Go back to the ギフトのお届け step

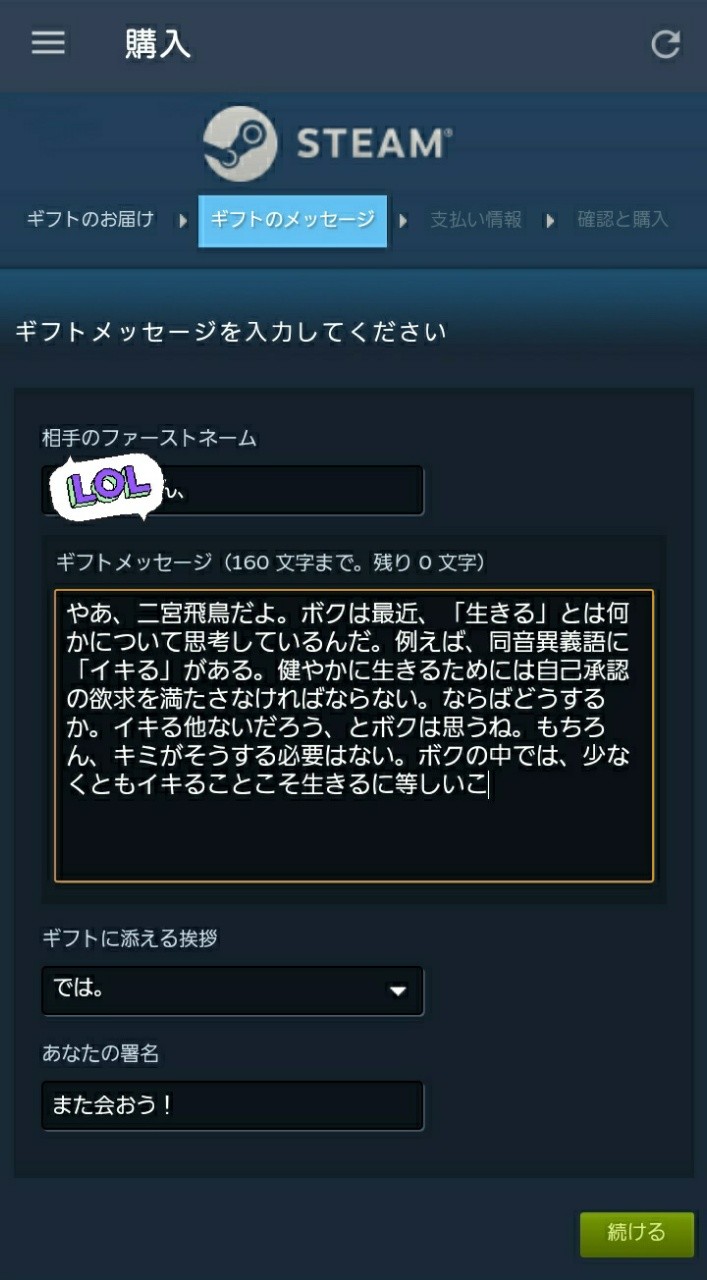[x=91, y=219]
